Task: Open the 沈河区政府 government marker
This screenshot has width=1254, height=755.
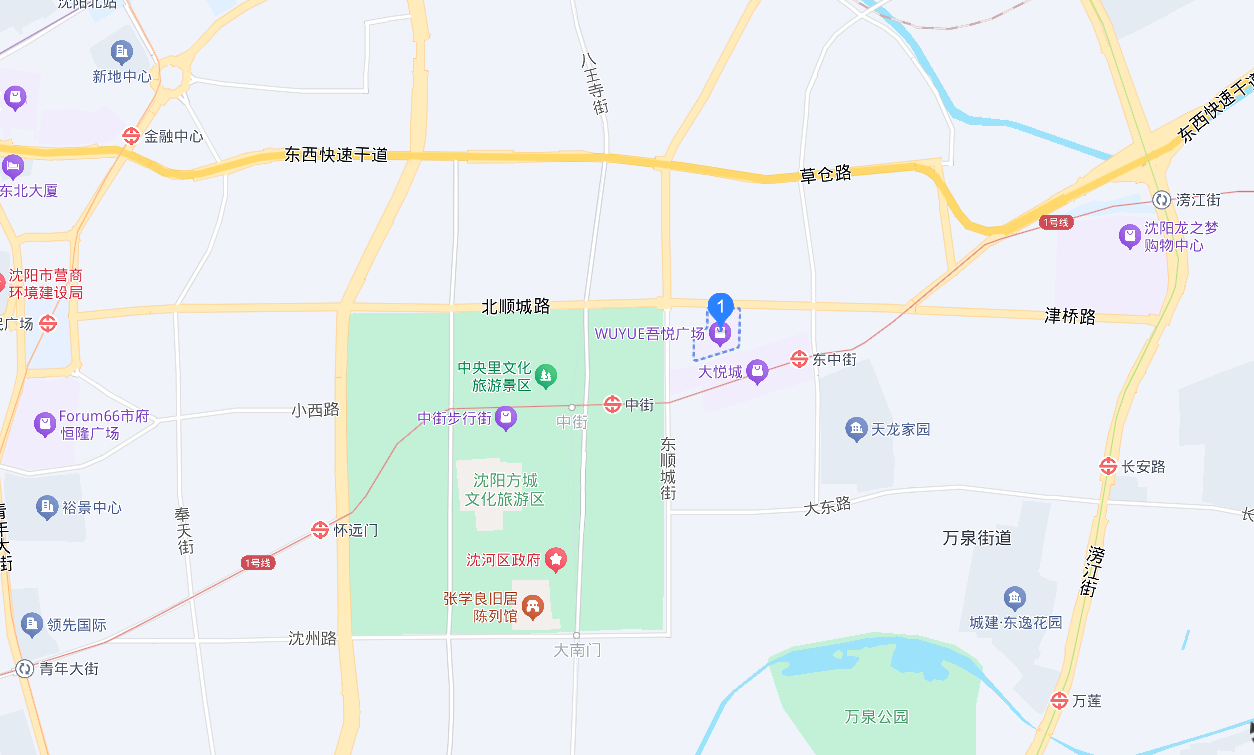Action: click(555, 559)
